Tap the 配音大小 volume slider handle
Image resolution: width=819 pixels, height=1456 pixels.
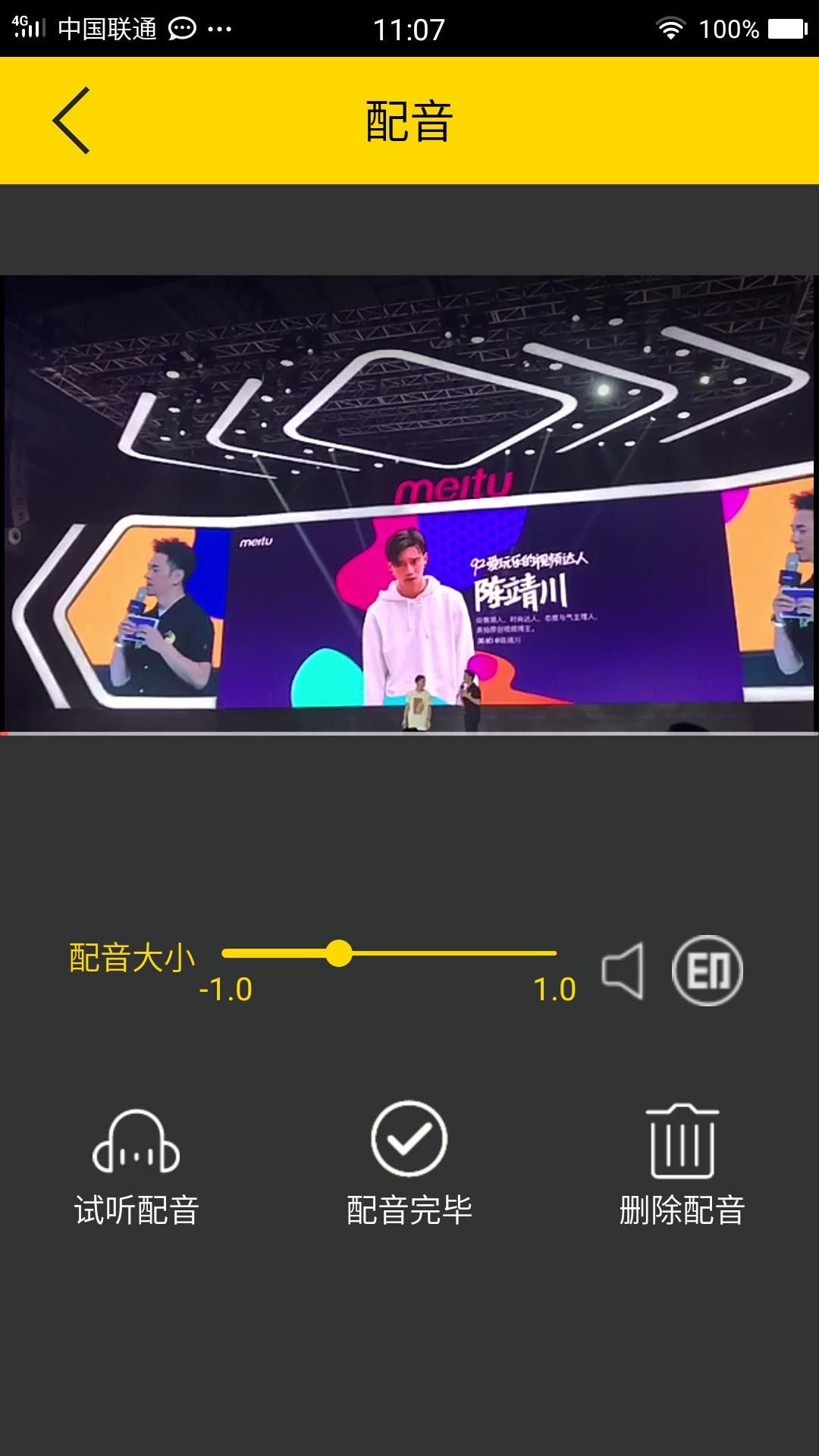pyautogui.click(x=338, y=953)
